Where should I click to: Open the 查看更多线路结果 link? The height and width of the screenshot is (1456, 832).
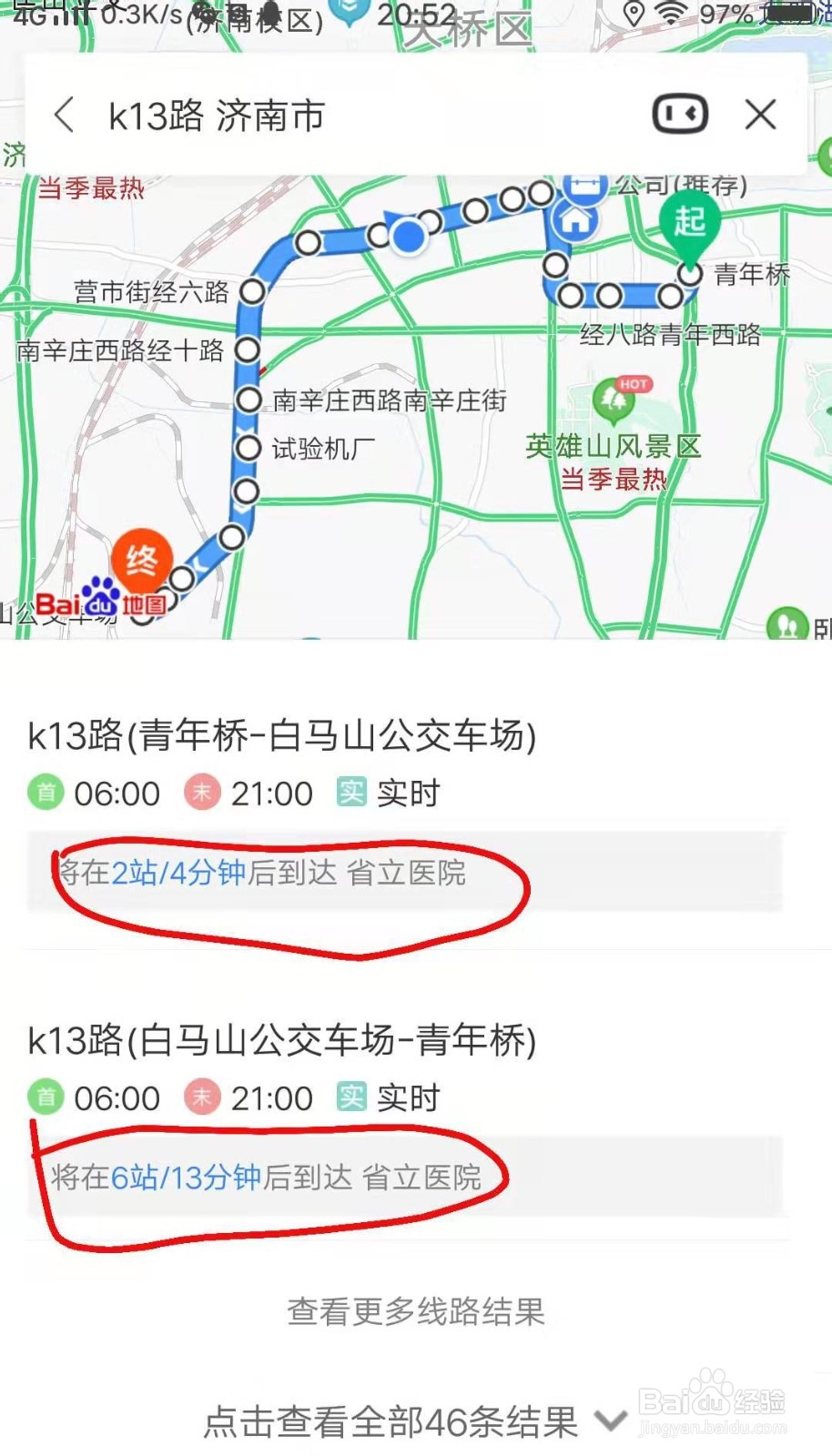[414, 1310]
